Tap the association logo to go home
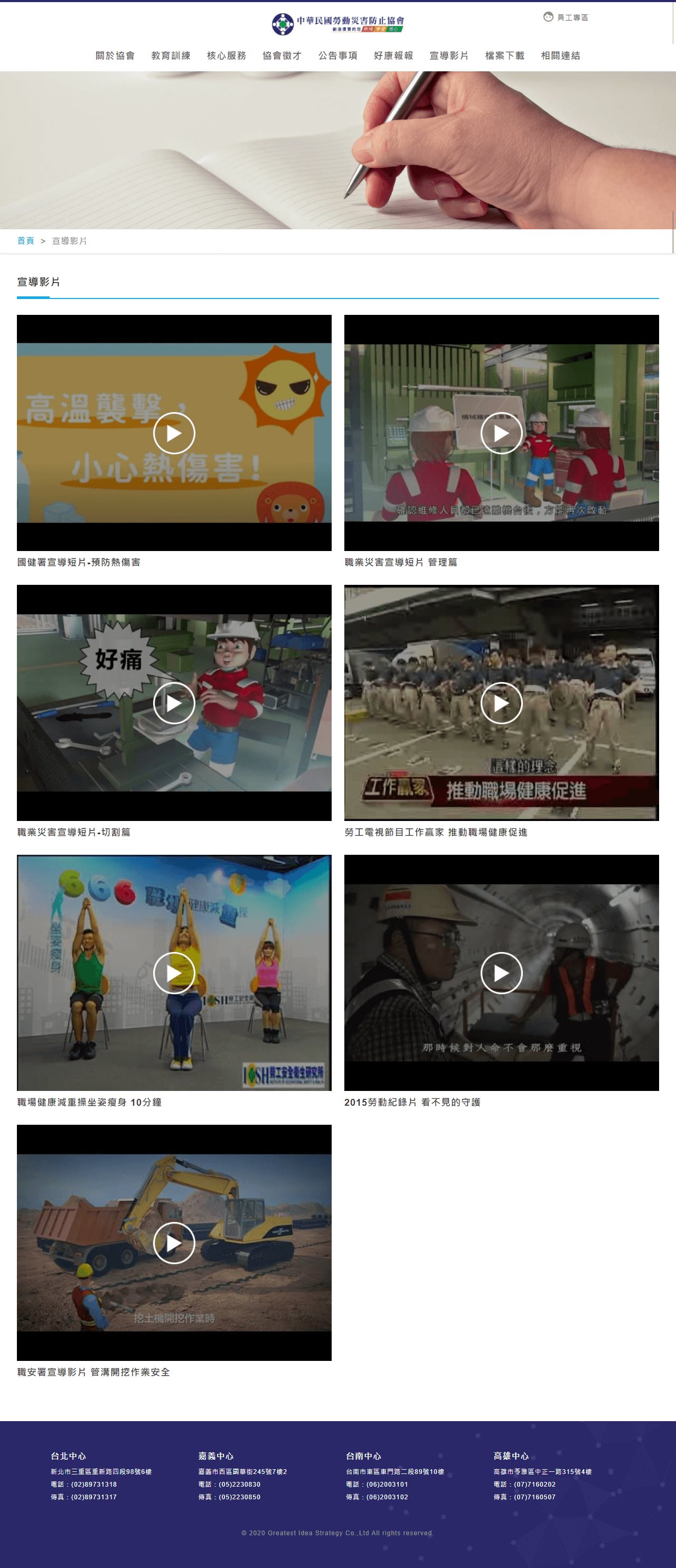The height and width of the screenshot is (1568, 676). tap(337, 23)
